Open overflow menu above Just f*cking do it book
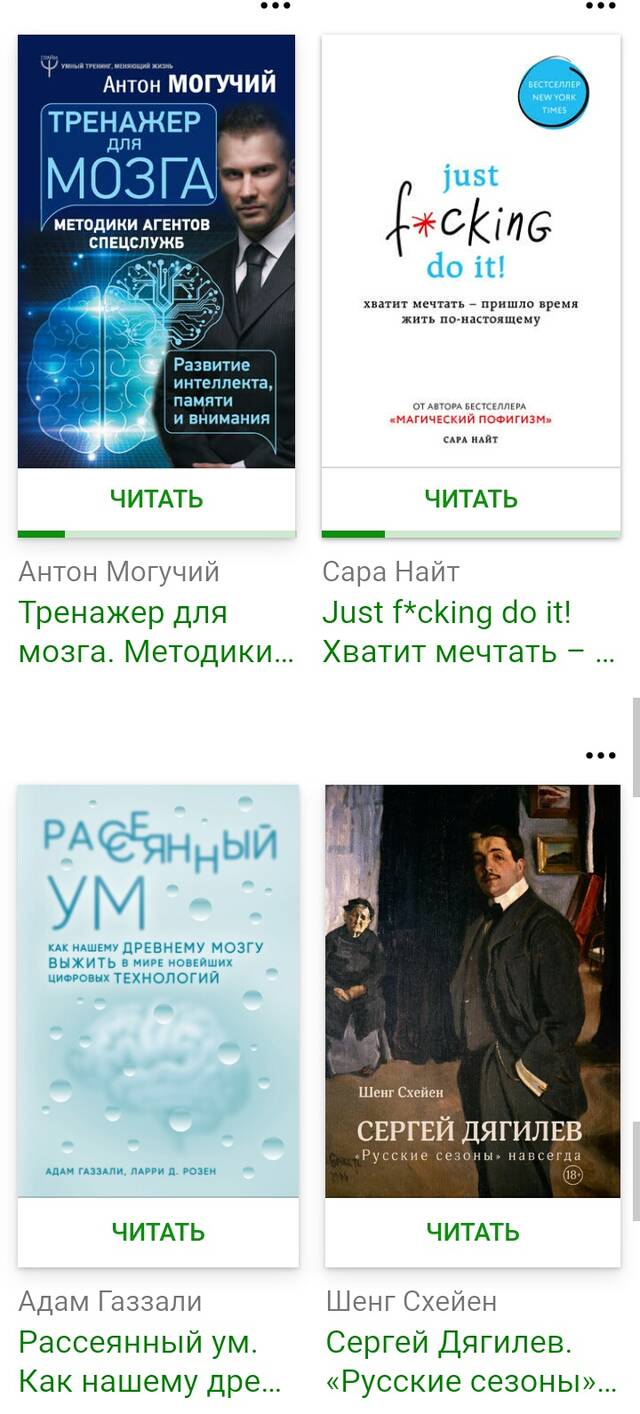This screenshot has width=640, height=1414. (x=600, y=5)
